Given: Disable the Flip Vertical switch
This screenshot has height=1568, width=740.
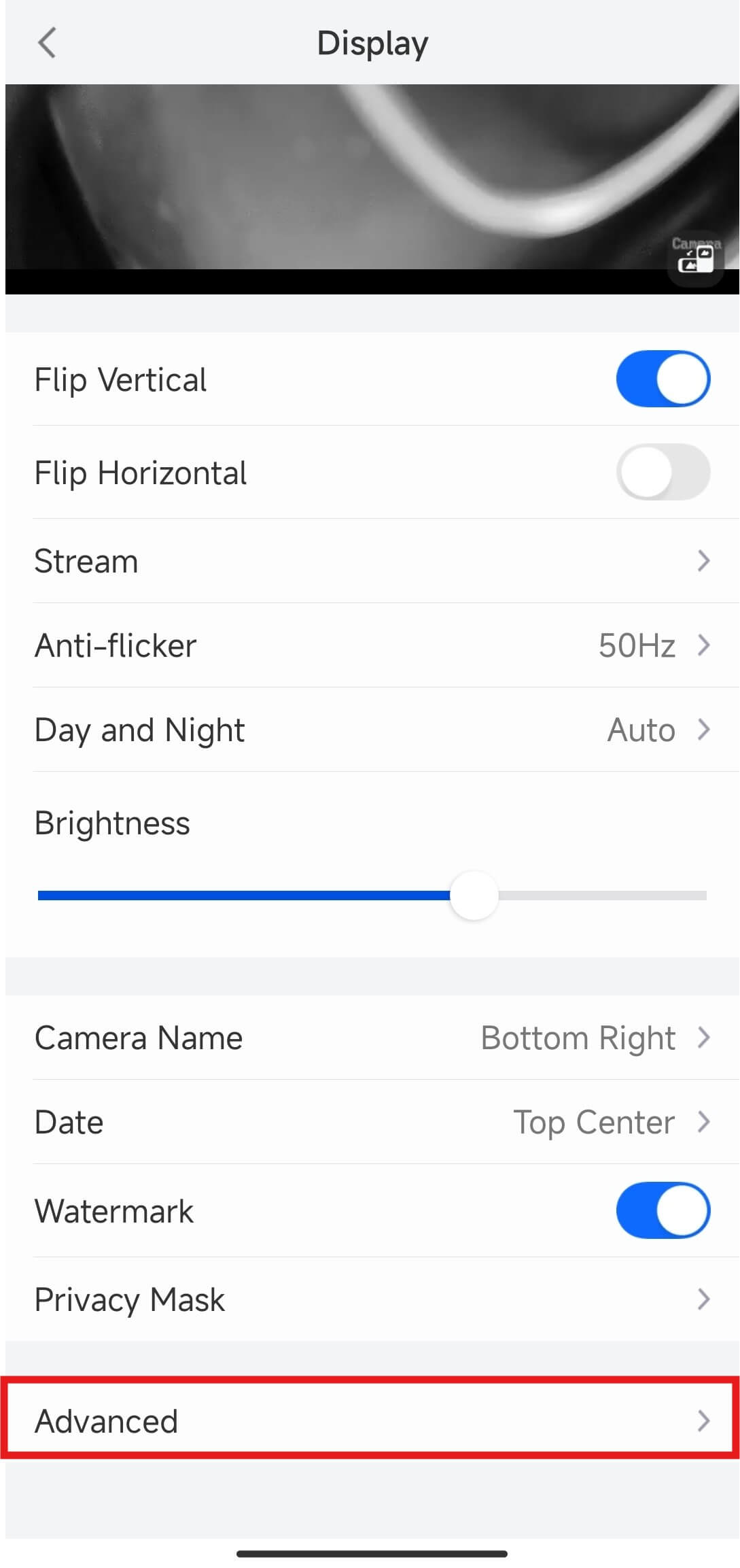Looking at the screenshot, I should pos(663,379).
